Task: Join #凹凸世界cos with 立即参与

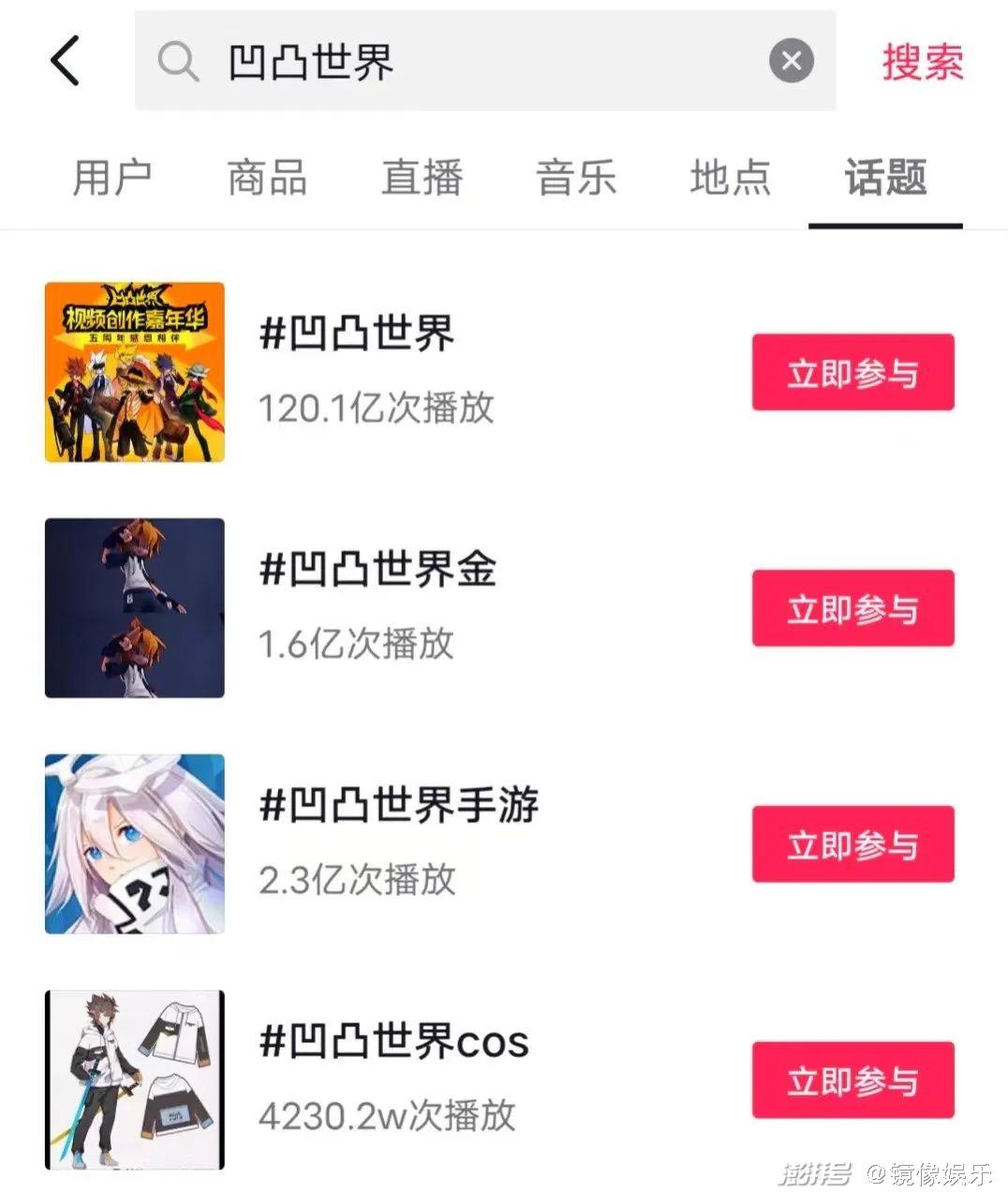Action: (x=852, y=1081)
